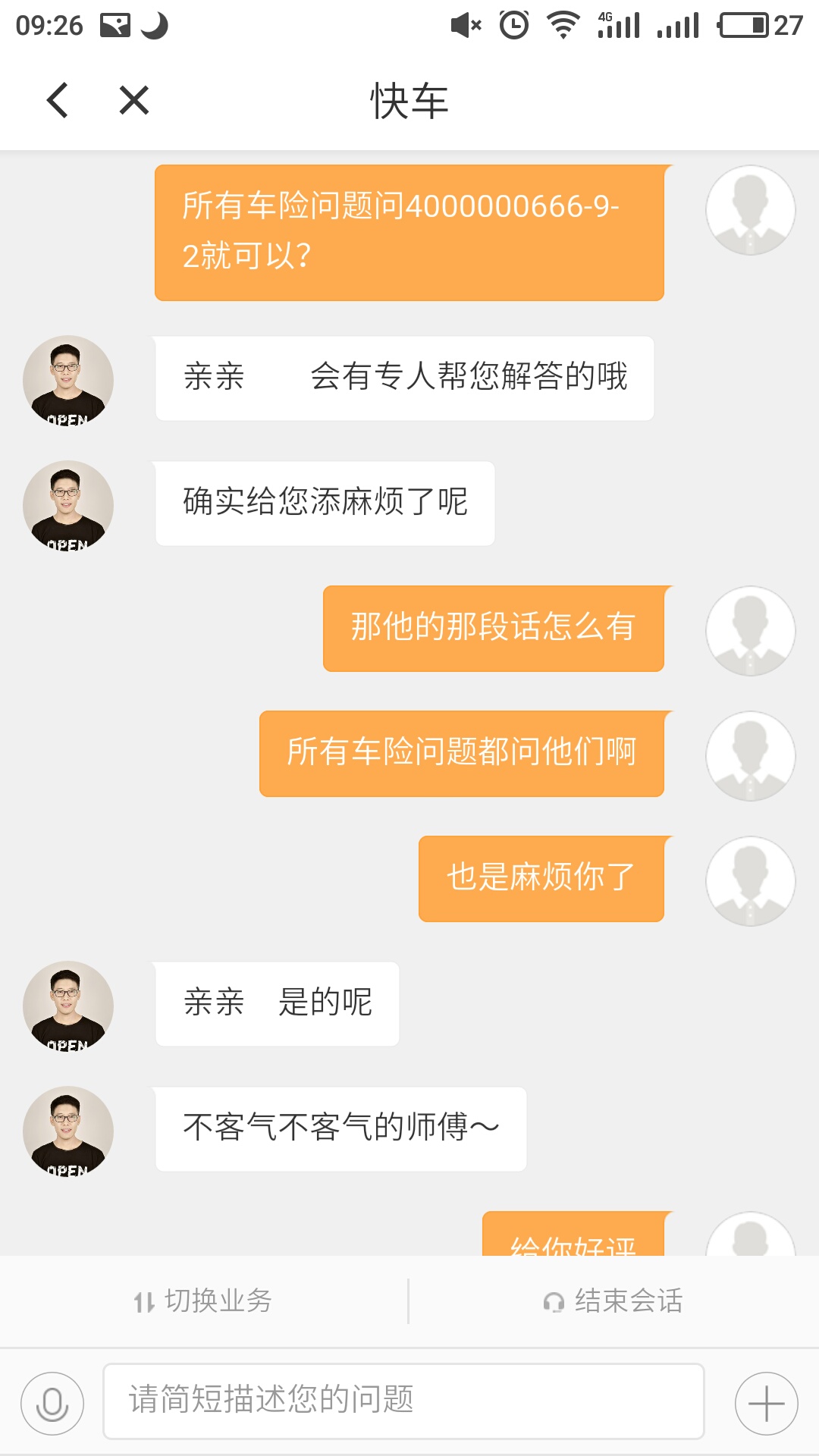Viewport: 819px width, 1456px height.
Task: Tap the back arrow to return
Action: point(57,99)
